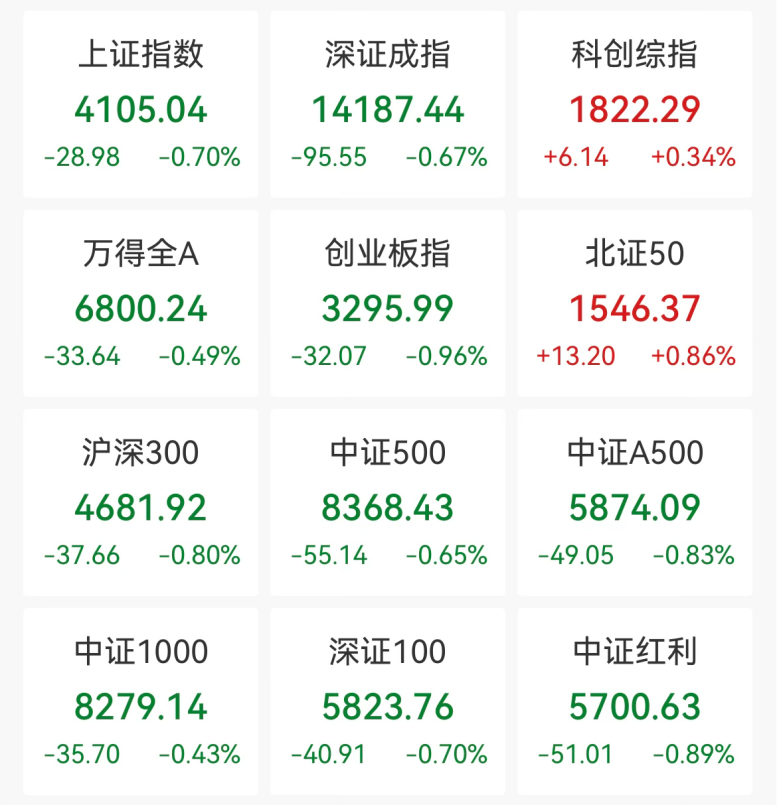Tap the 创业板指 card
Image resolution: width=777 pixels, height=805 pixels.
click(x=388, y=303)
